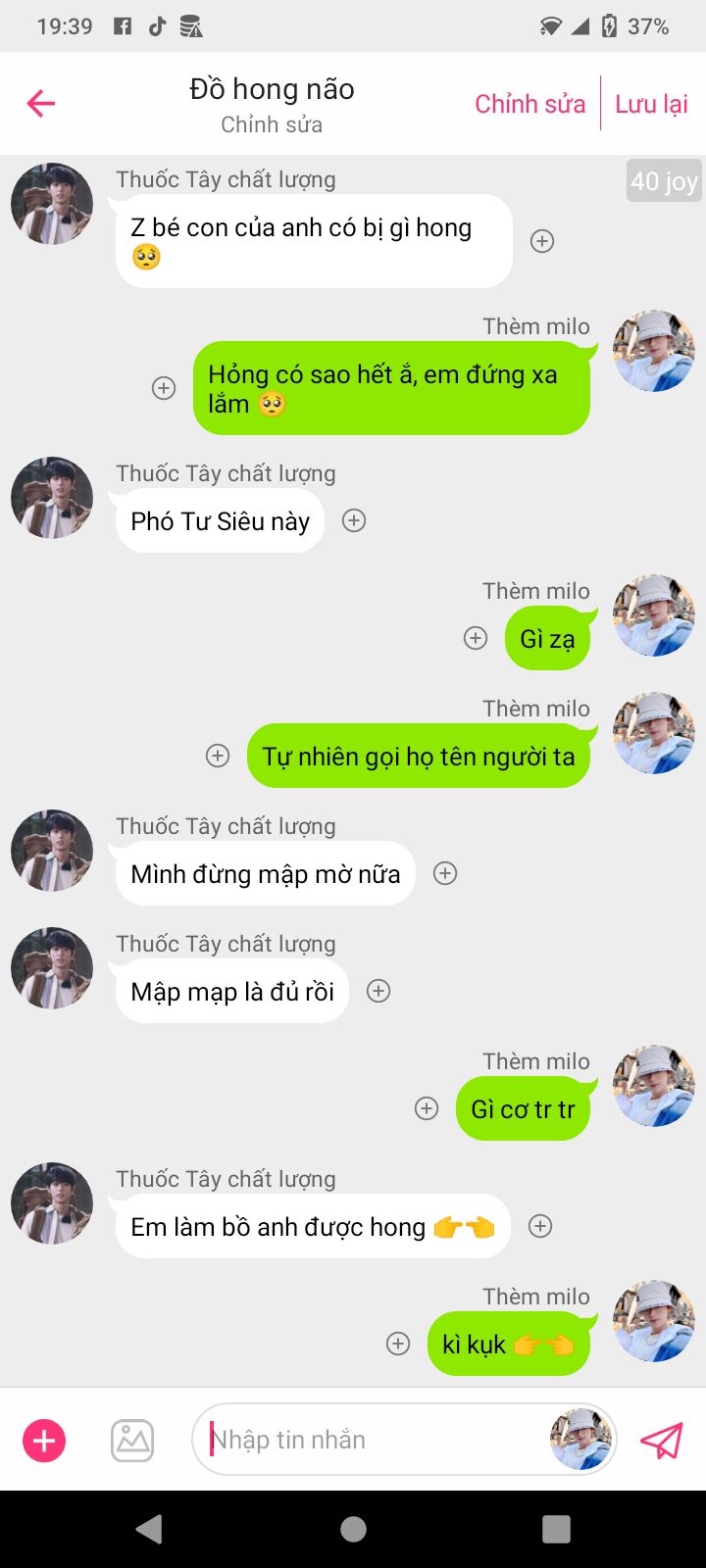Tap the plus beside "Mình đừng mập mờ nữa"
The height and width of the screenshot is (1568, 706).
[x=445, y=873]
